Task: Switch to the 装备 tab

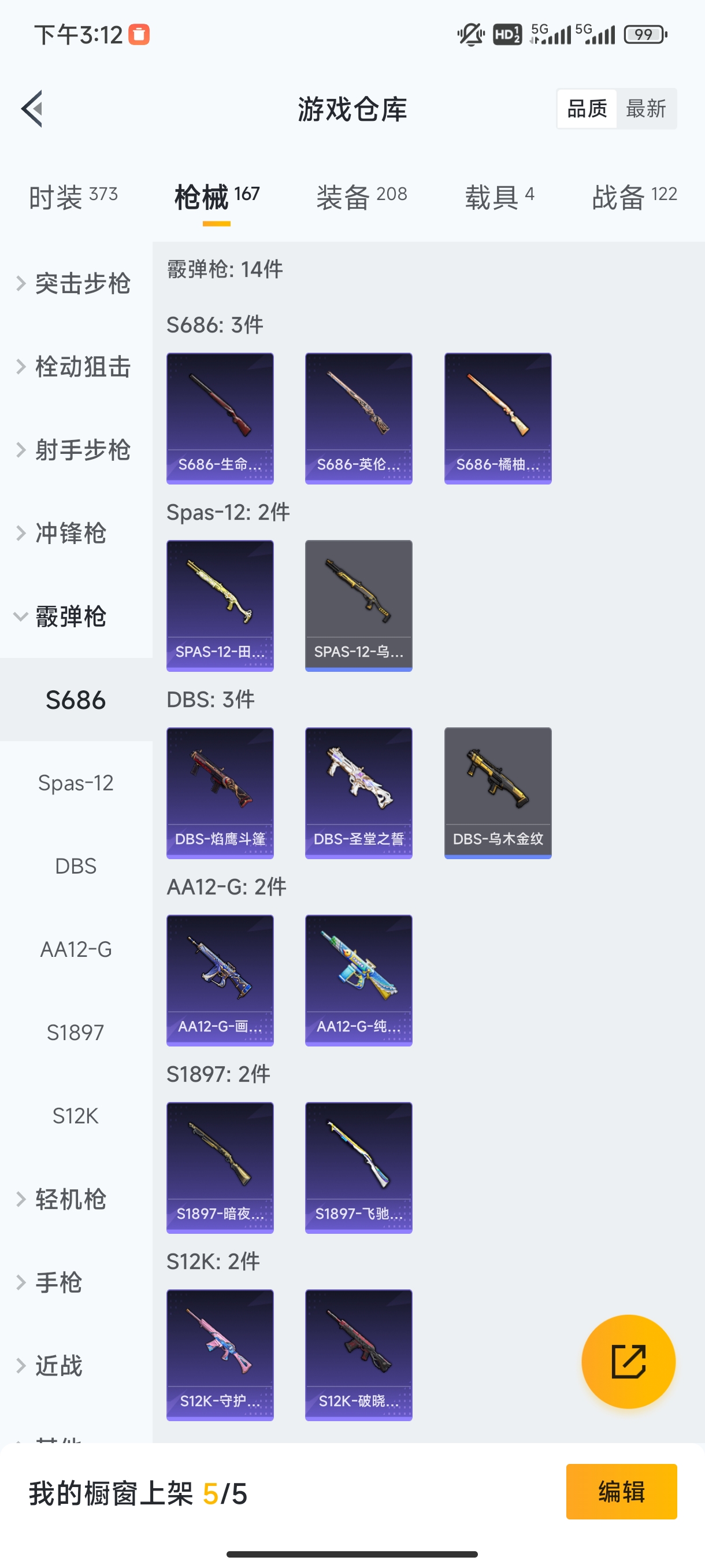Action: click(361, 197)
